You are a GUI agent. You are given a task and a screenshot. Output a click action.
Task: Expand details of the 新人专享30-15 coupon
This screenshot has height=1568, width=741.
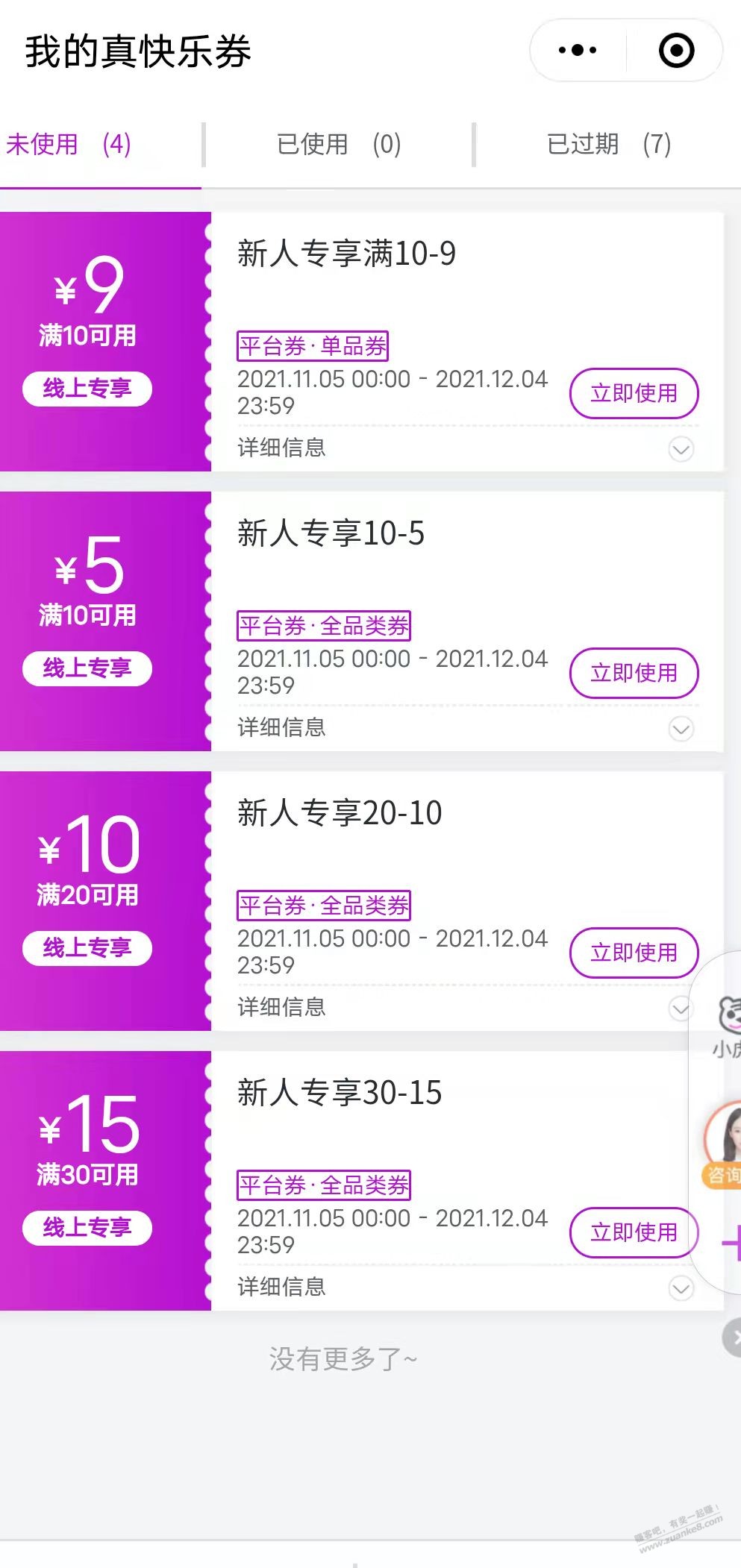coord(681,1288)
